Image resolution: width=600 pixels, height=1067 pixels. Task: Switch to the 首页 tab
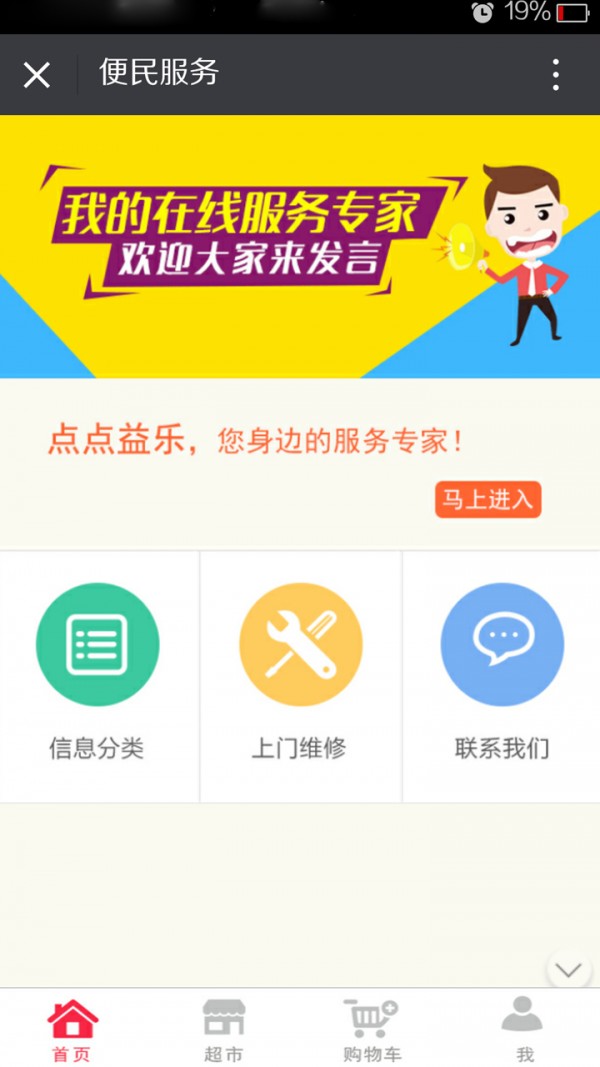coord(72,1030)
